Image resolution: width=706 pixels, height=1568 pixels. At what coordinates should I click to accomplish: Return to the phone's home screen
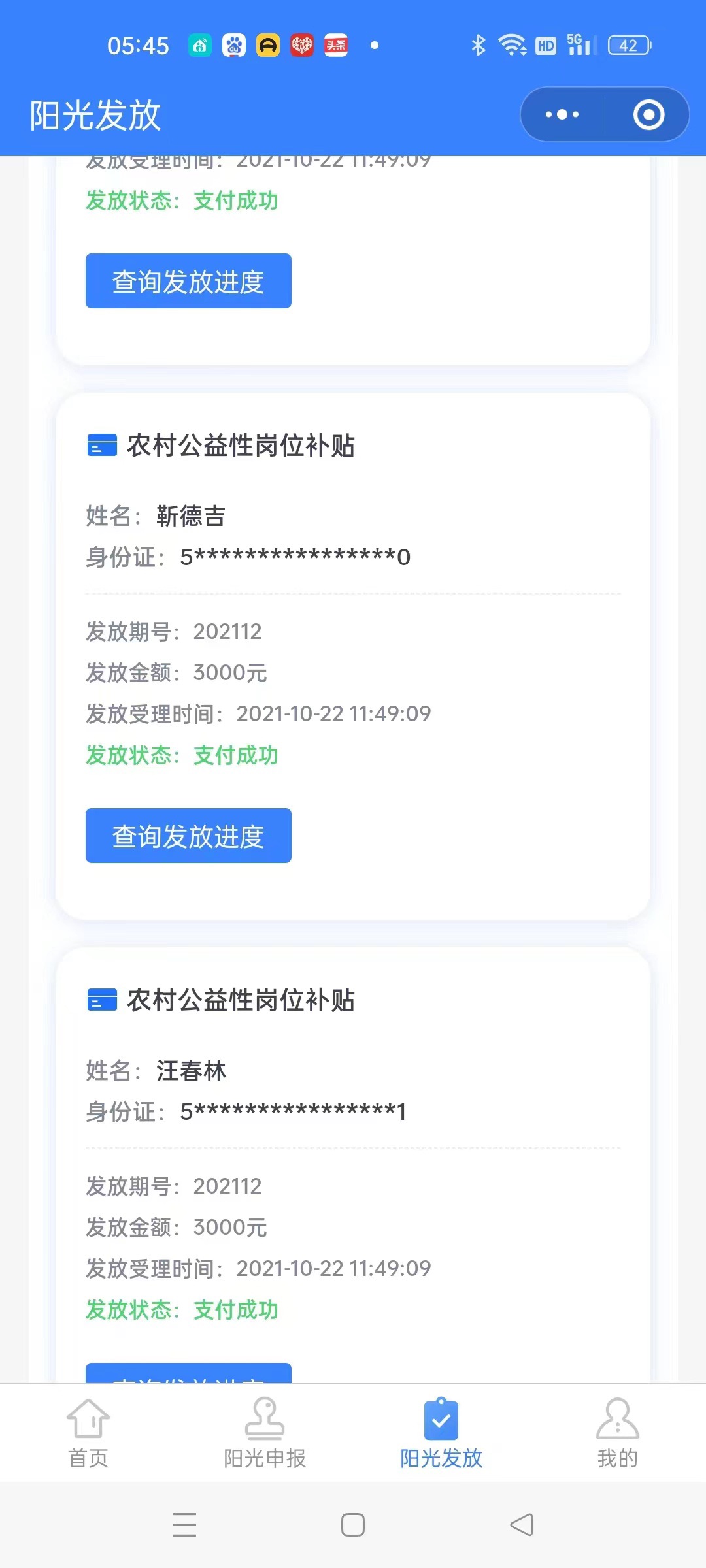(x=353, y=1525)
